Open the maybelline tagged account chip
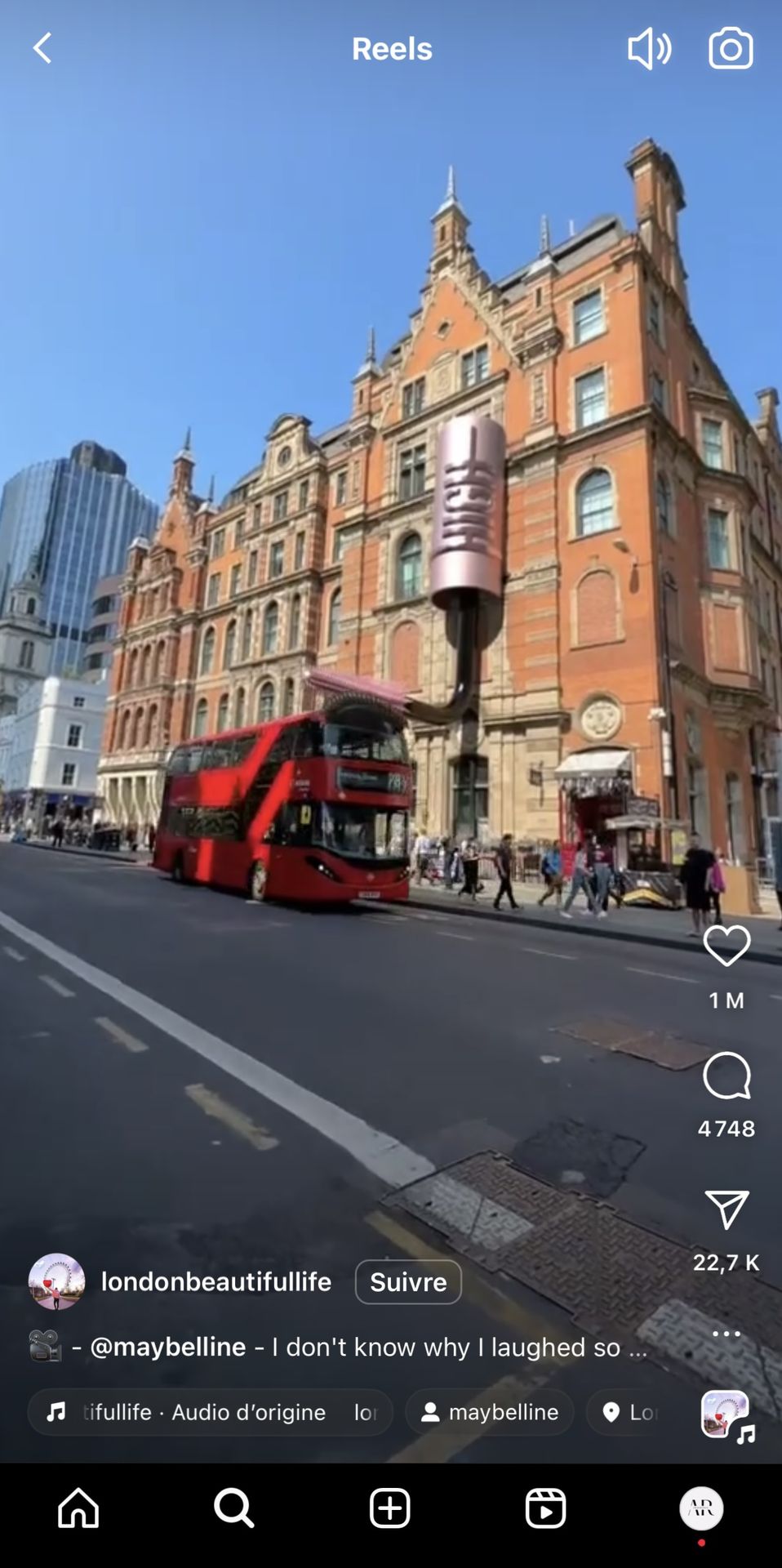Screen dimensions: 782x1568 coord(490,1412)
